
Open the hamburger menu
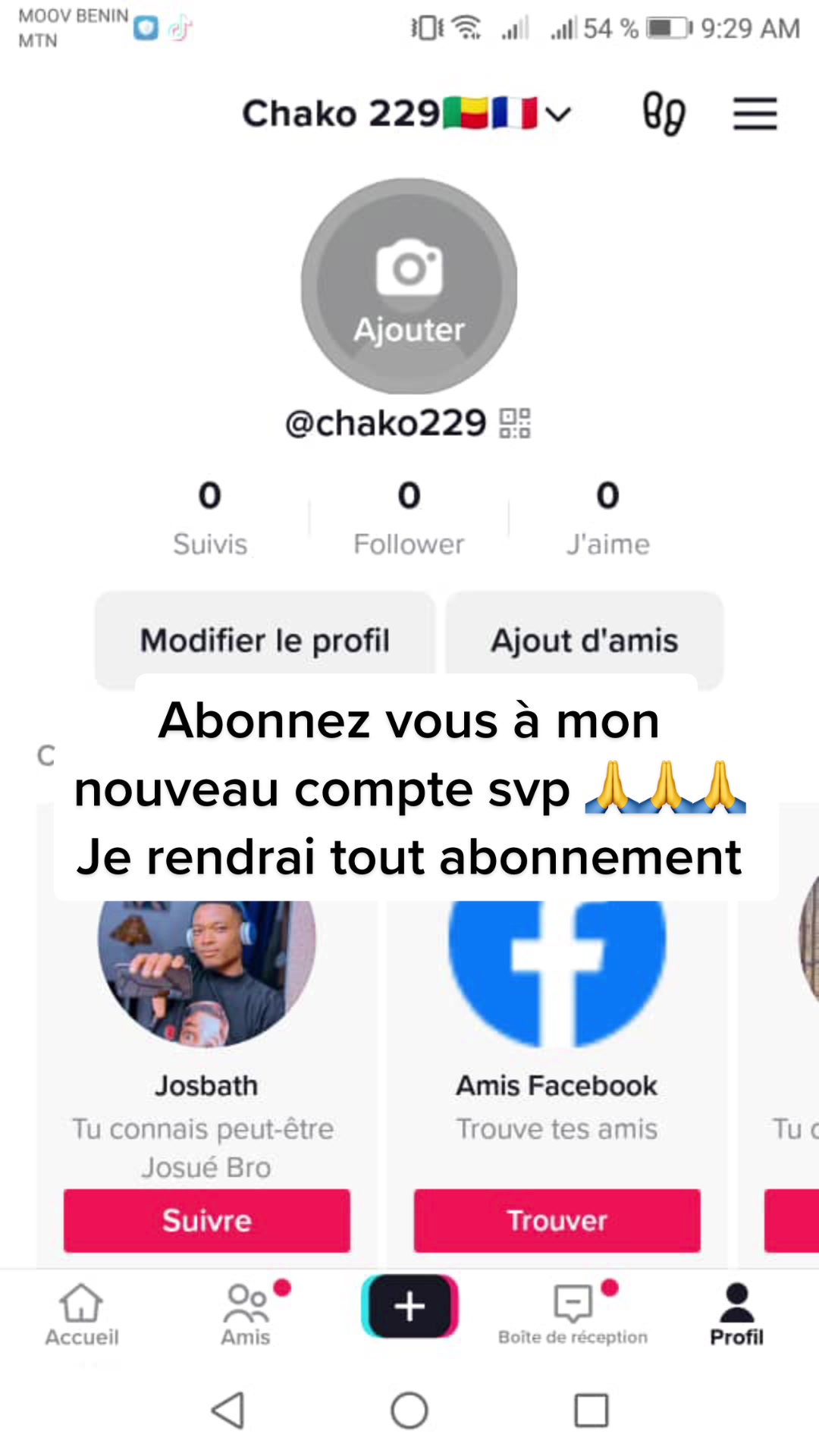click(755, 114)
